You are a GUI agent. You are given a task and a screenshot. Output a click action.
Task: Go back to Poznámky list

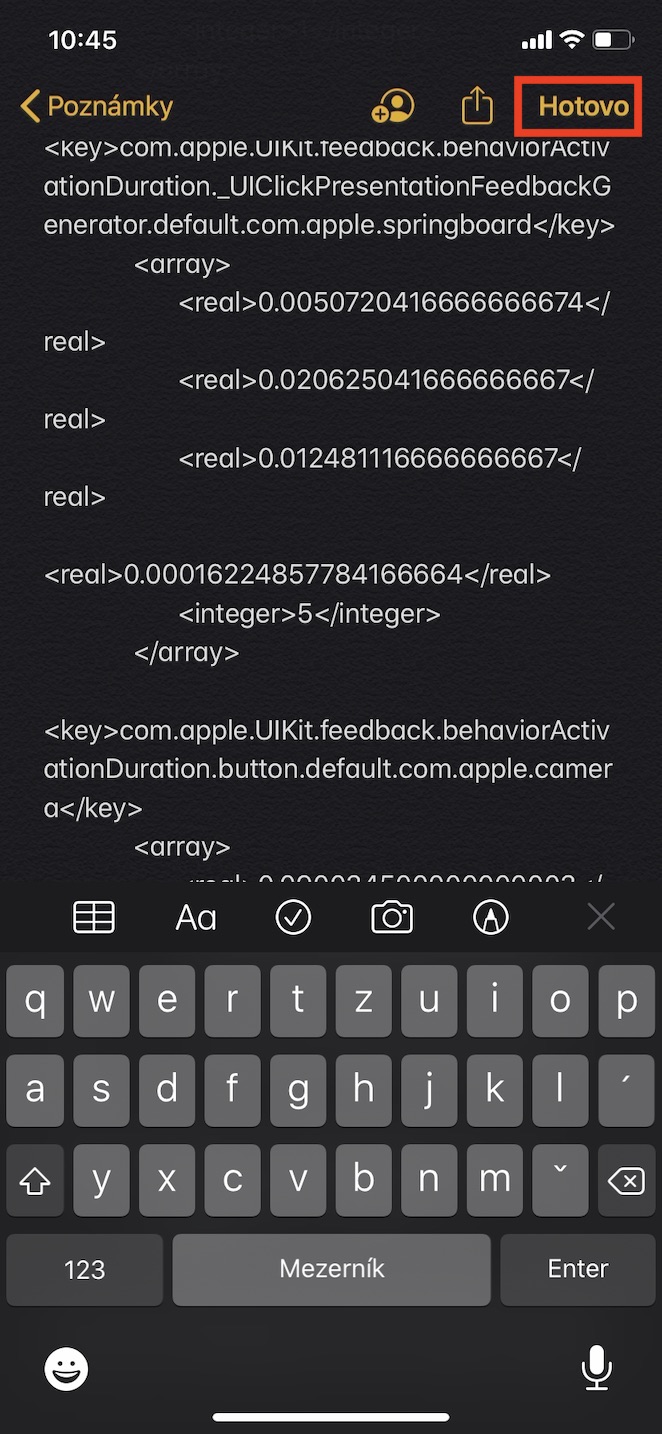96,106
